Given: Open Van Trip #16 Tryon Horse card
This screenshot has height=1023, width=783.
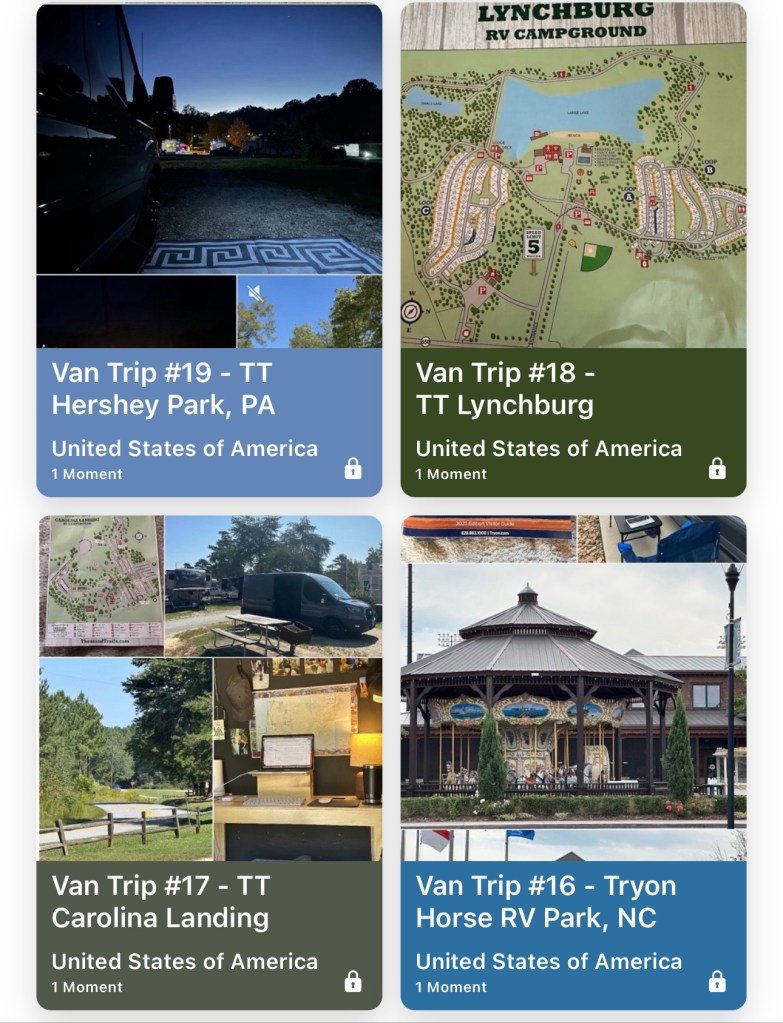Looking at the screenshot, I should 573,902.
